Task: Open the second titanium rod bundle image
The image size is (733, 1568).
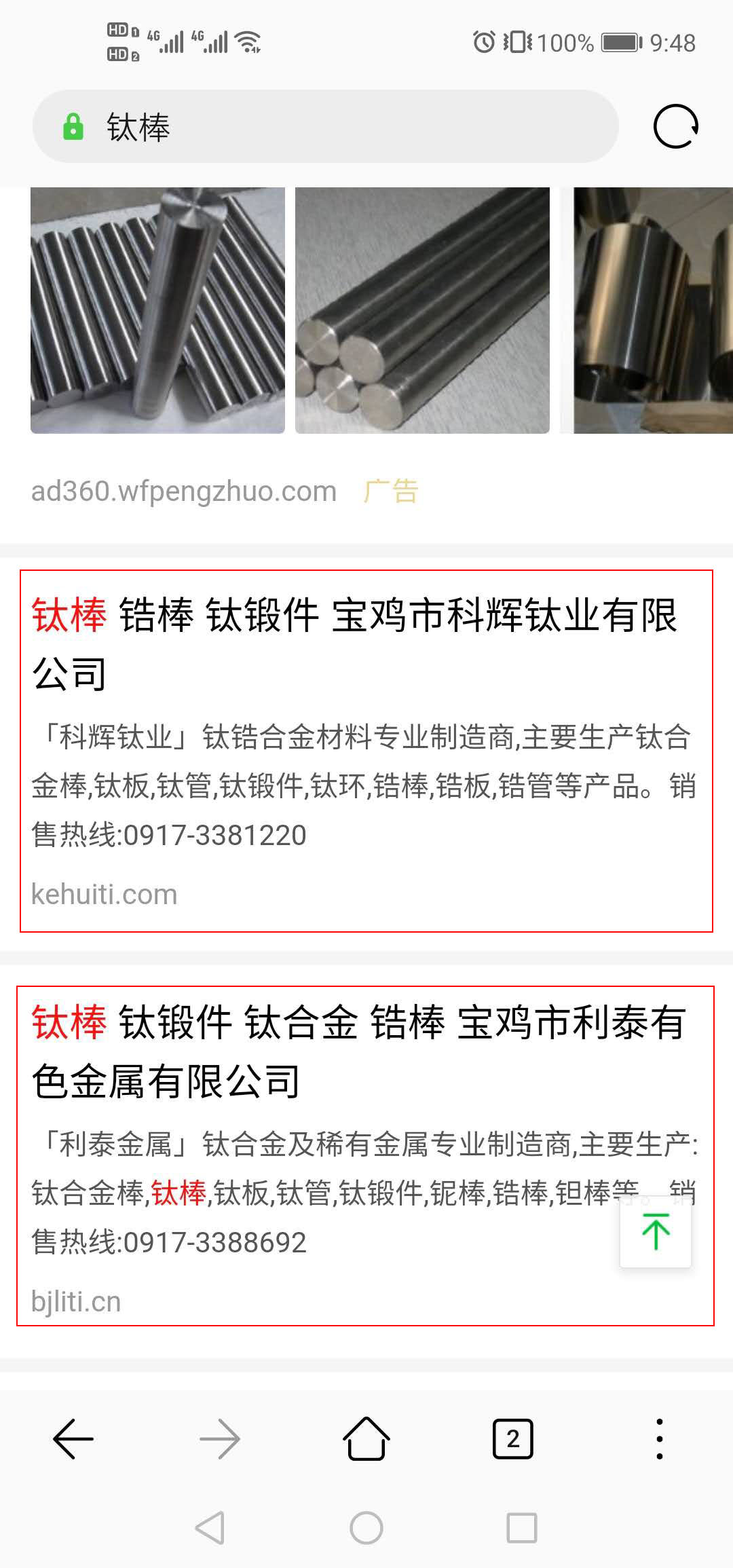Action: click(422, 310)
